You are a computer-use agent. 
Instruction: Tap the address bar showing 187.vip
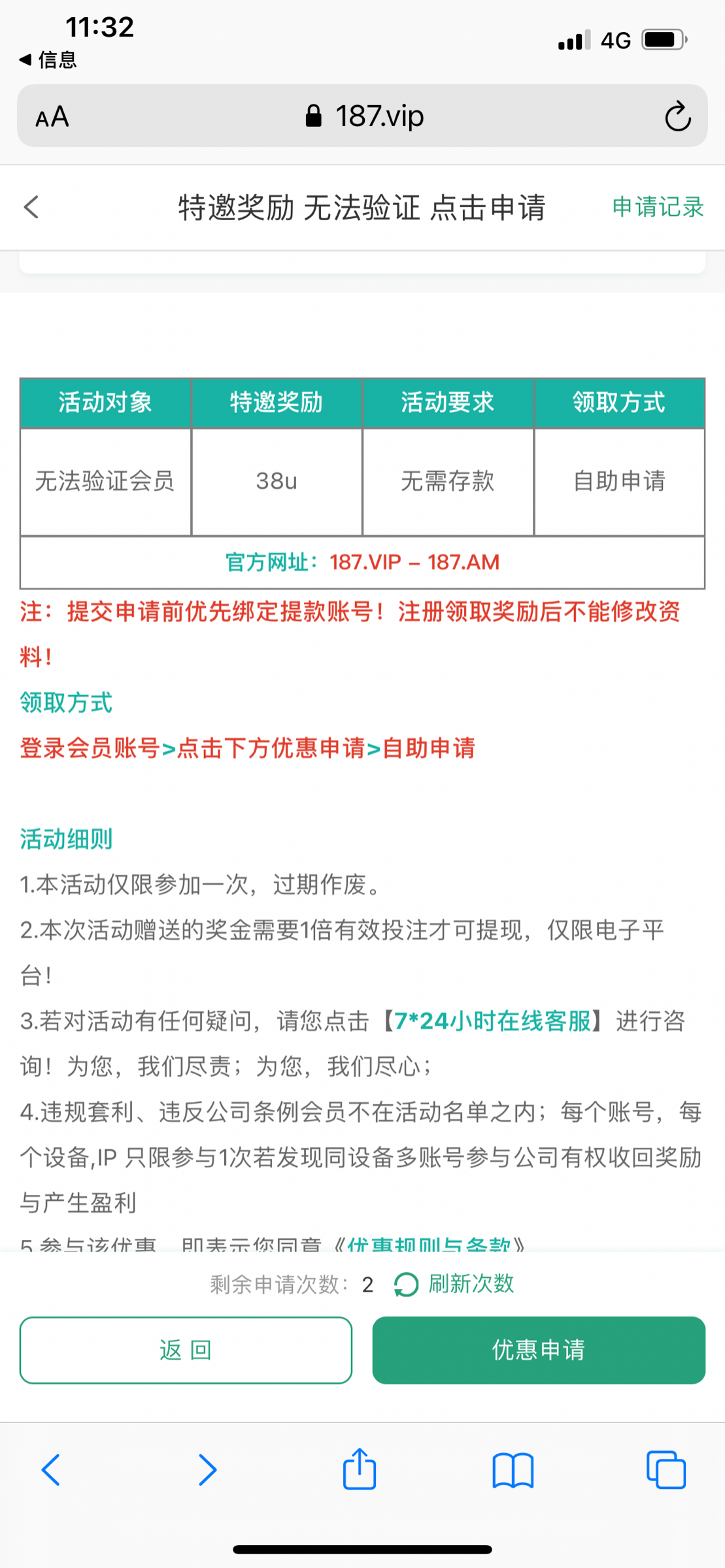[x=379, y=116]
